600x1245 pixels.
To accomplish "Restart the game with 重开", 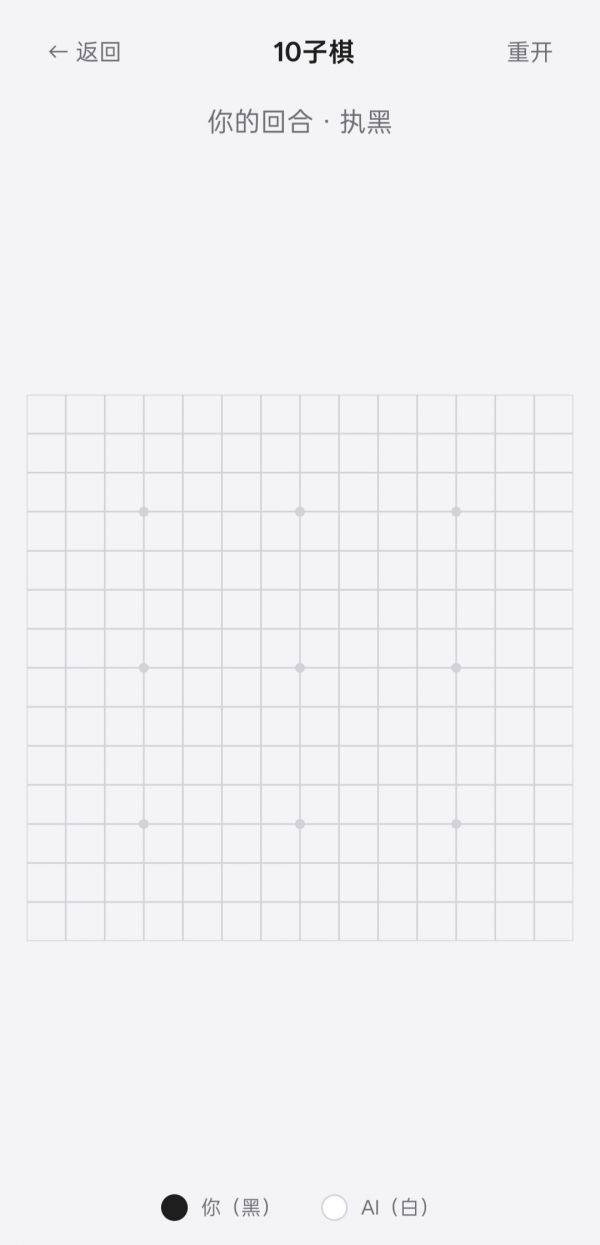I will (x=529, y=52).
